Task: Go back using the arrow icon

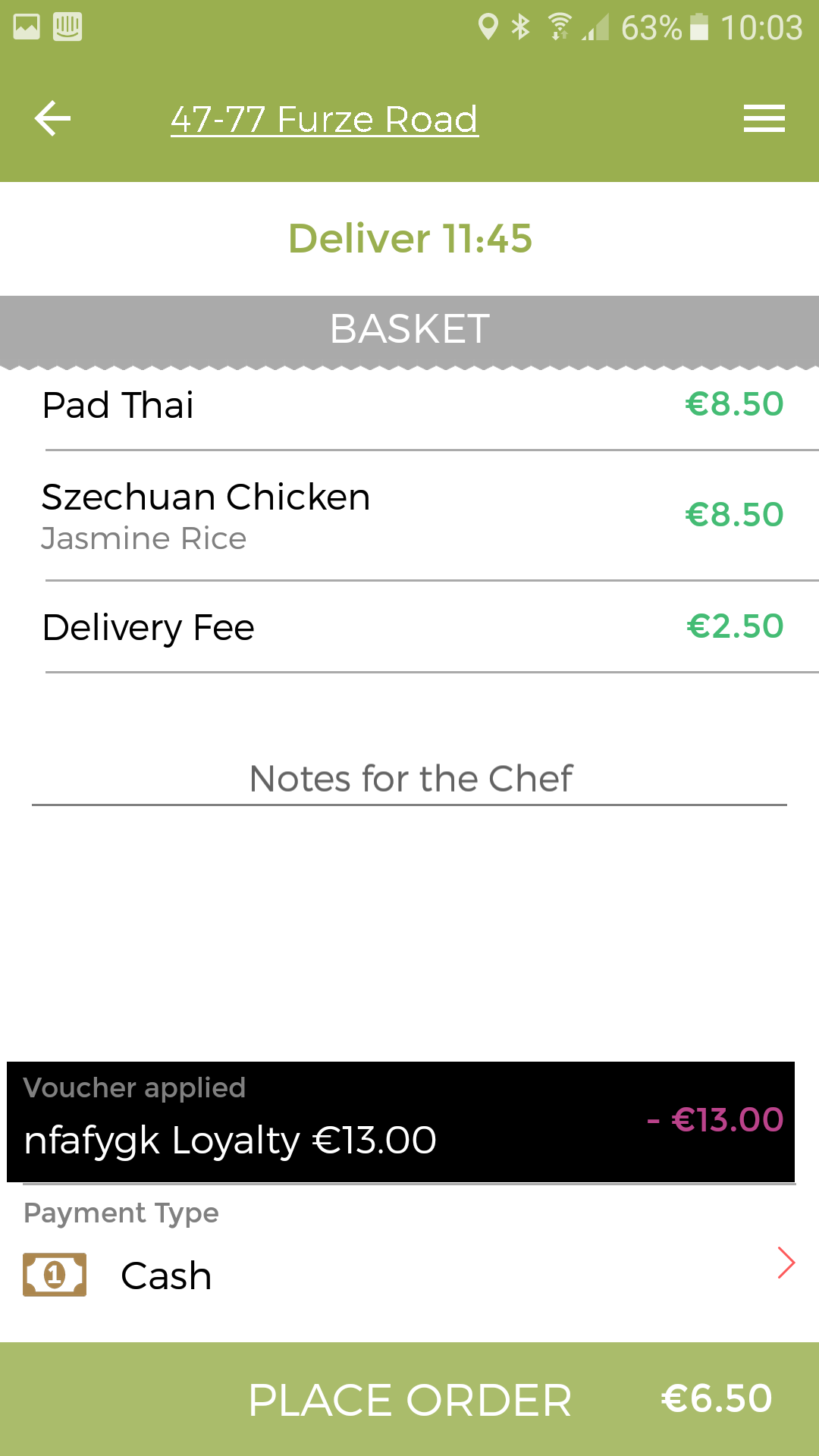Action: (52, 119)
